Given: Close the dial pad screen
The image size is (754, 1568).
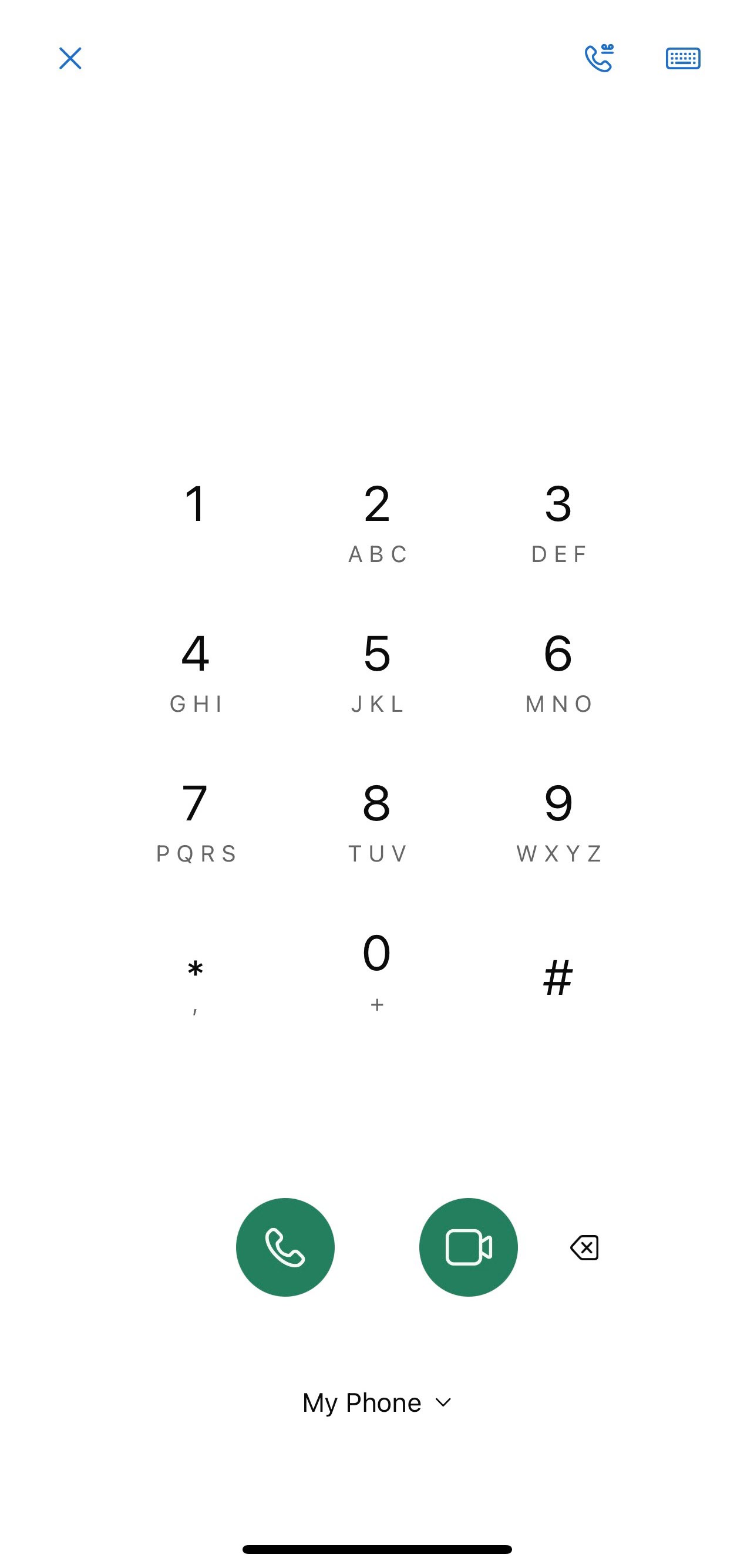Looking at the screenshot, I should 70,59.
